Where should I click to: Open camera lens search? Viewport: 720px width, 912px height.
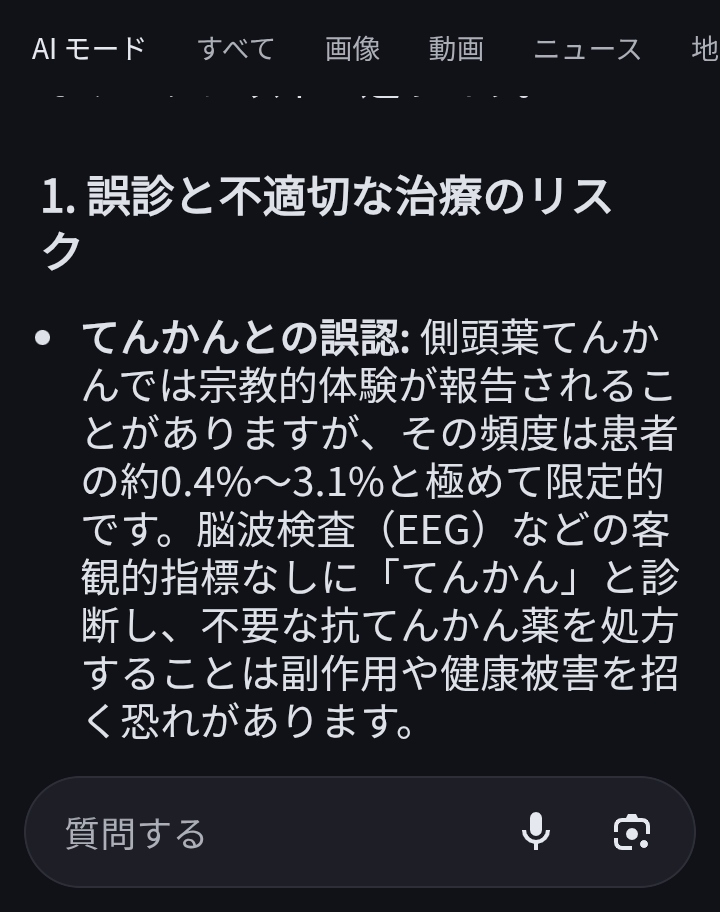tap(631, 832)
